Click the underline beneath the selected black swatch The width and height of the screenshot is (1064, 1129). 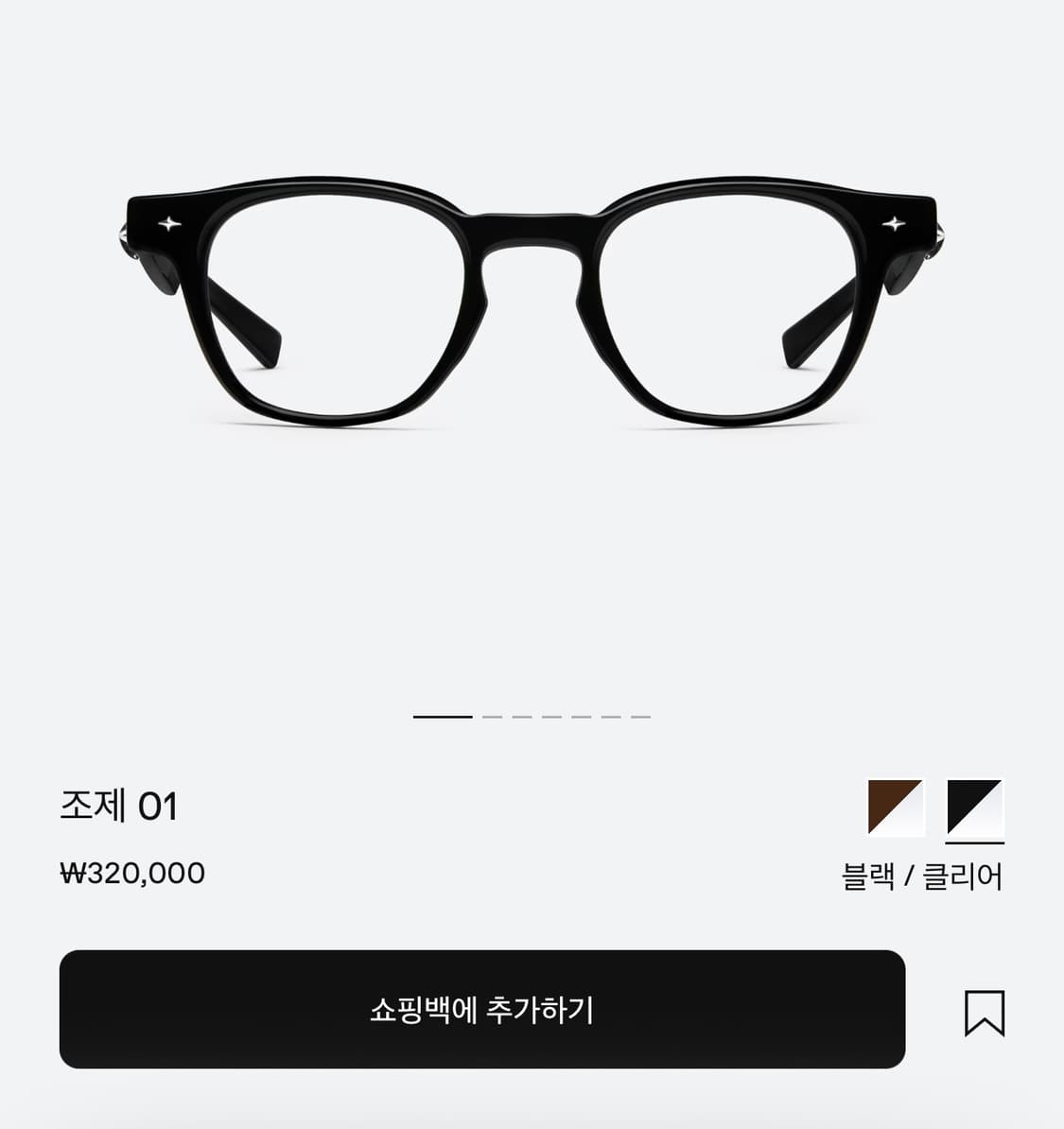point(975,842)
